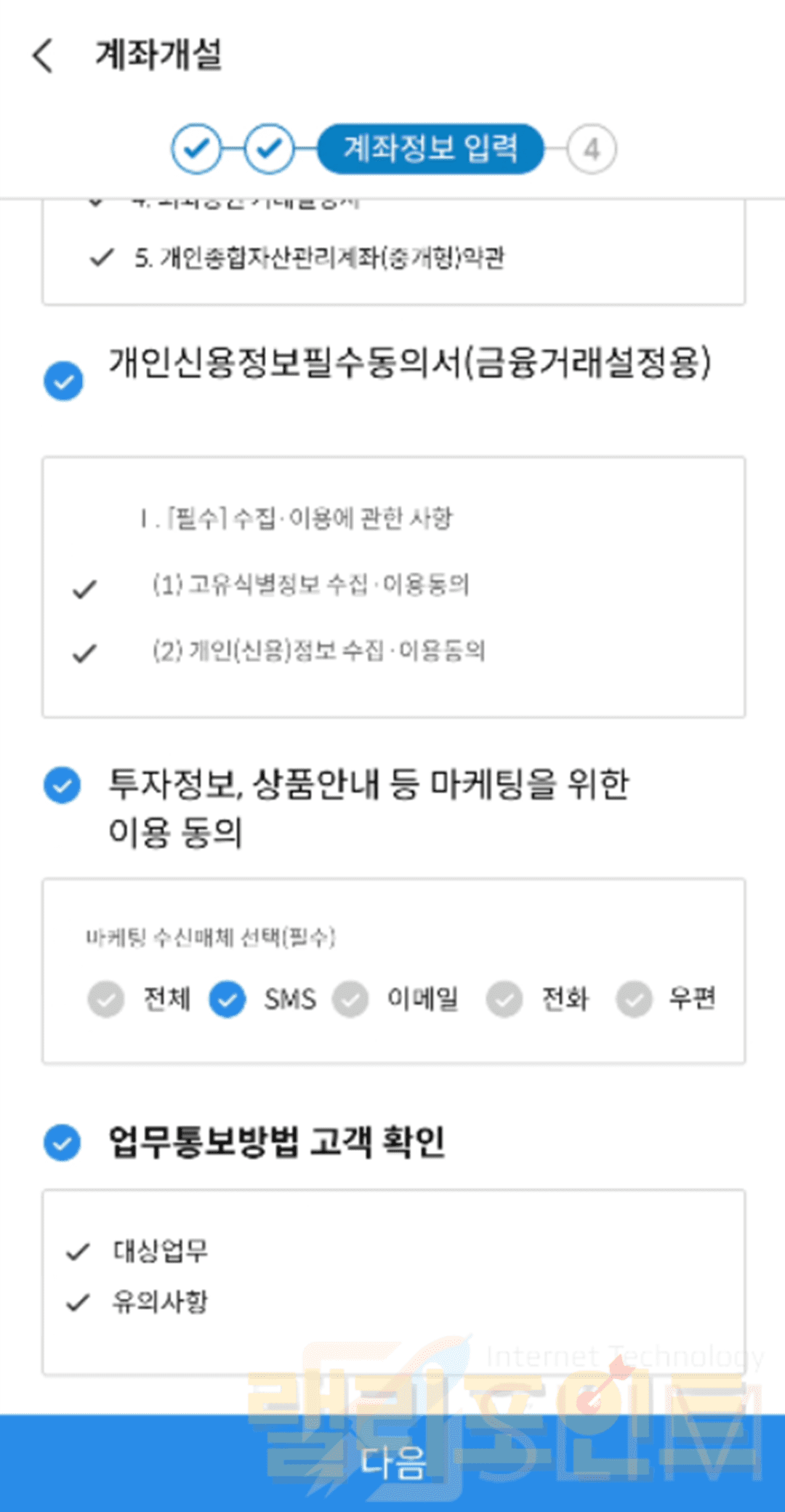Select 전화 marketing channel
This screenshot has width=785, height=1512.
tap(504, 999)
